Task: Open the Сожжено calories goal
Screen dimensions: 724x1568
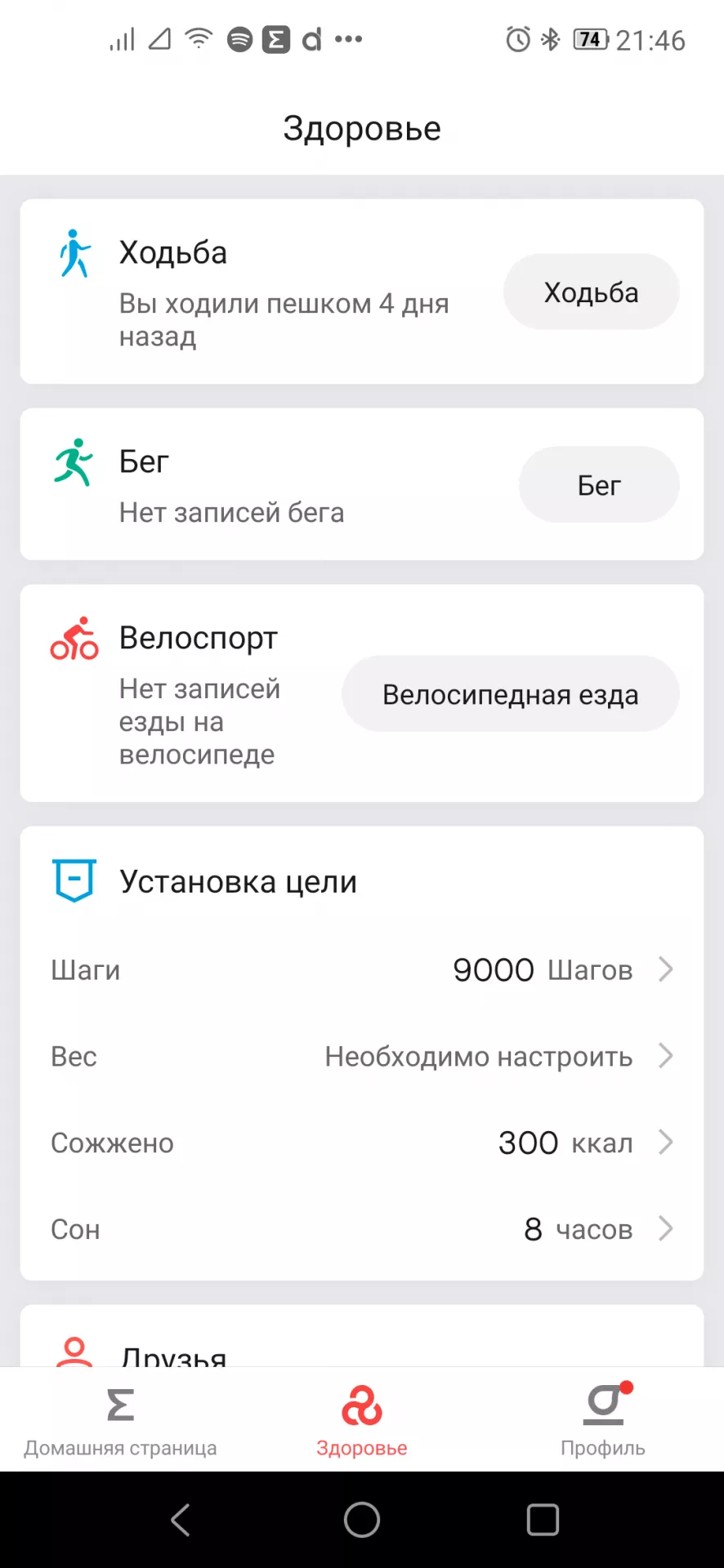Action: [x=362, y=1143]
